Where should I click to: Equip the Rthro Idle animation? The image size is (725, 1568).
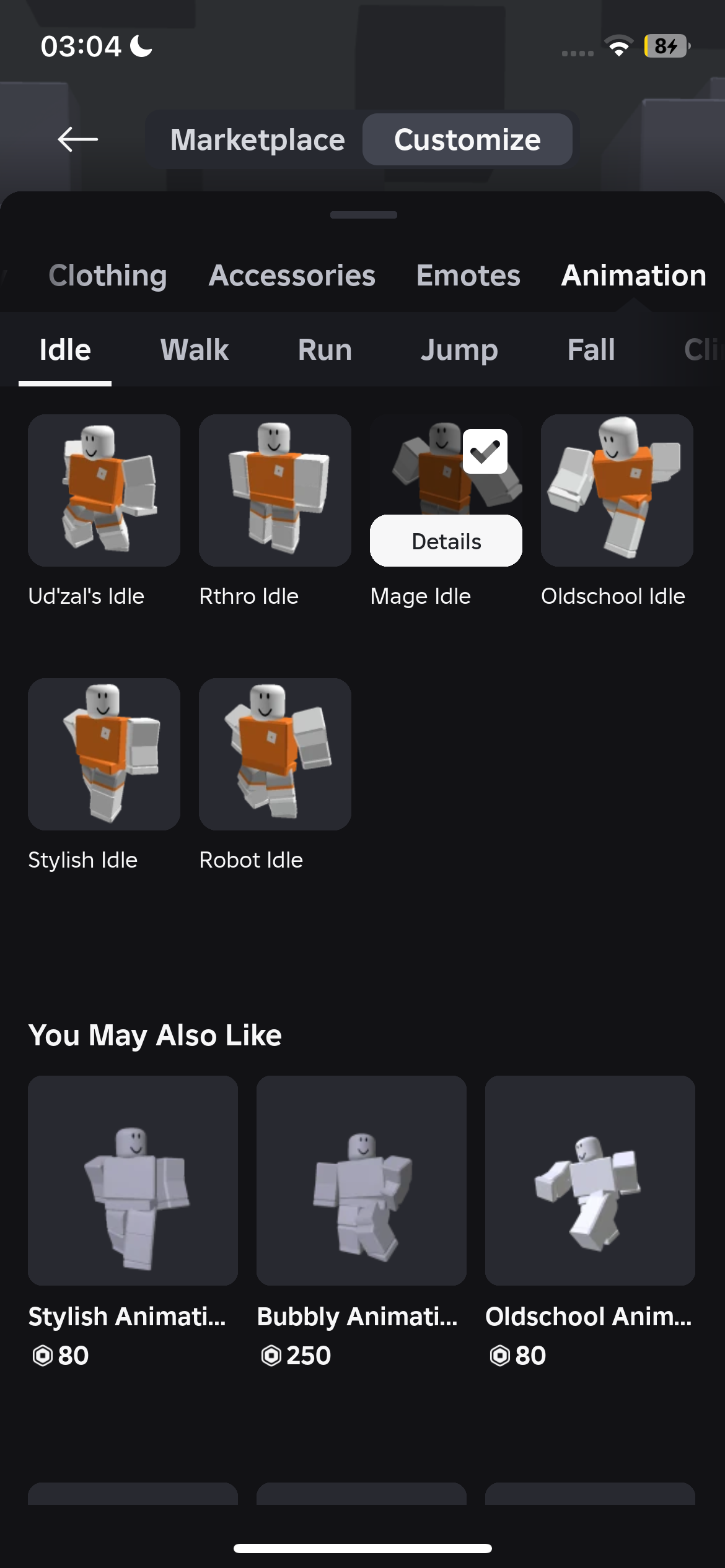(275, 490)
